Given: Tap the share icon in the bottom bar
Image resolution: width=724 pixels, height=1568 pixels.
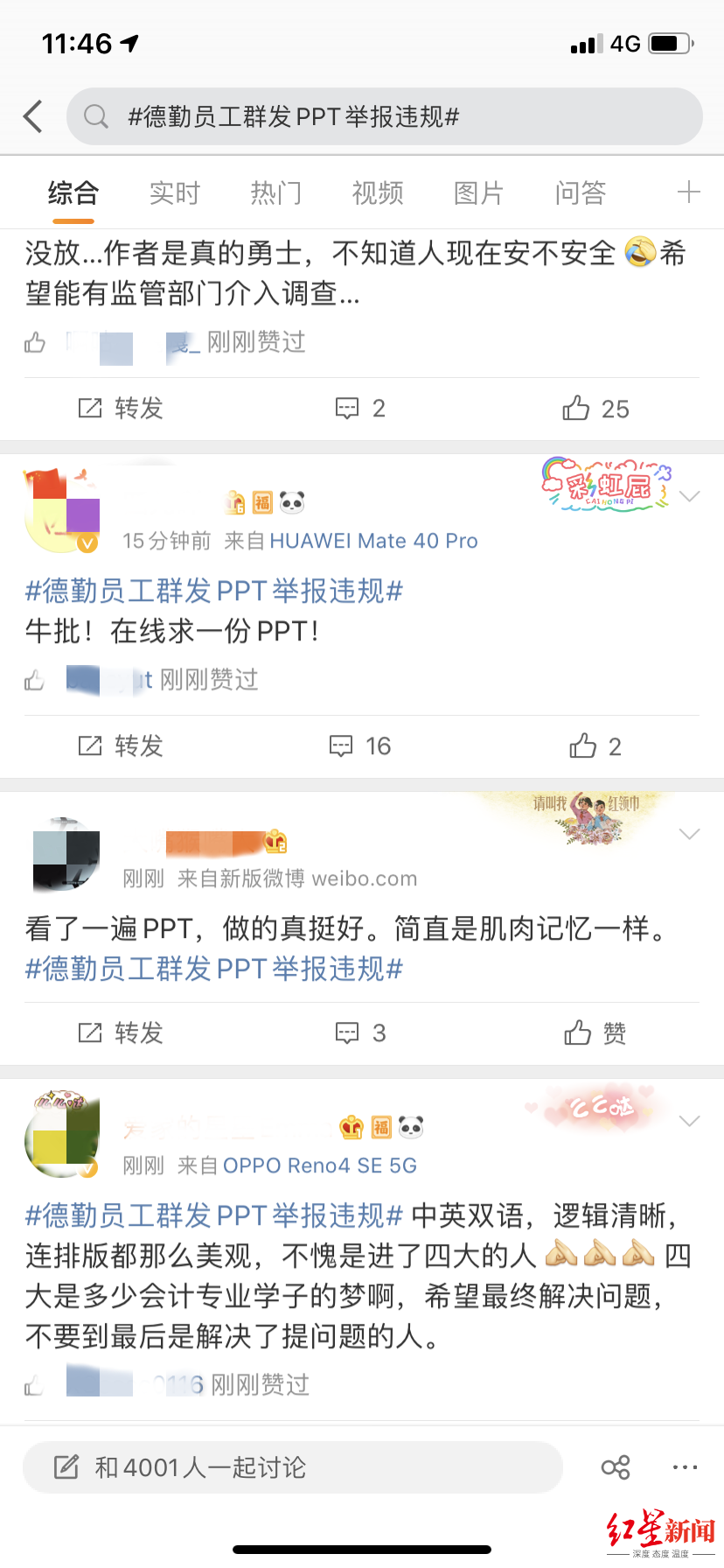Looking at the screenshot, I should 616,1467.
